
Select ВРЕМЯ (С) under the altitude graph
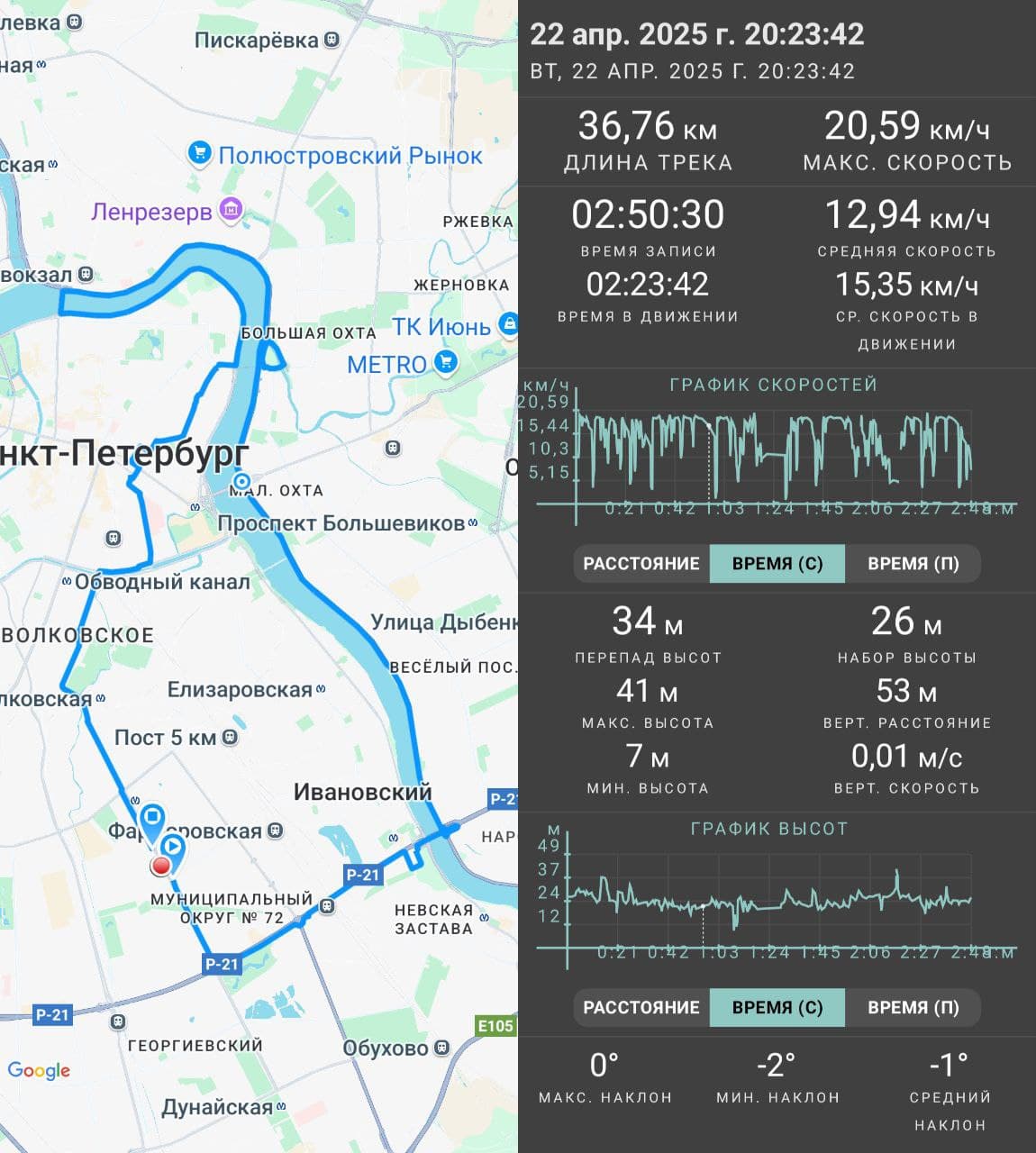[777, 1008]
